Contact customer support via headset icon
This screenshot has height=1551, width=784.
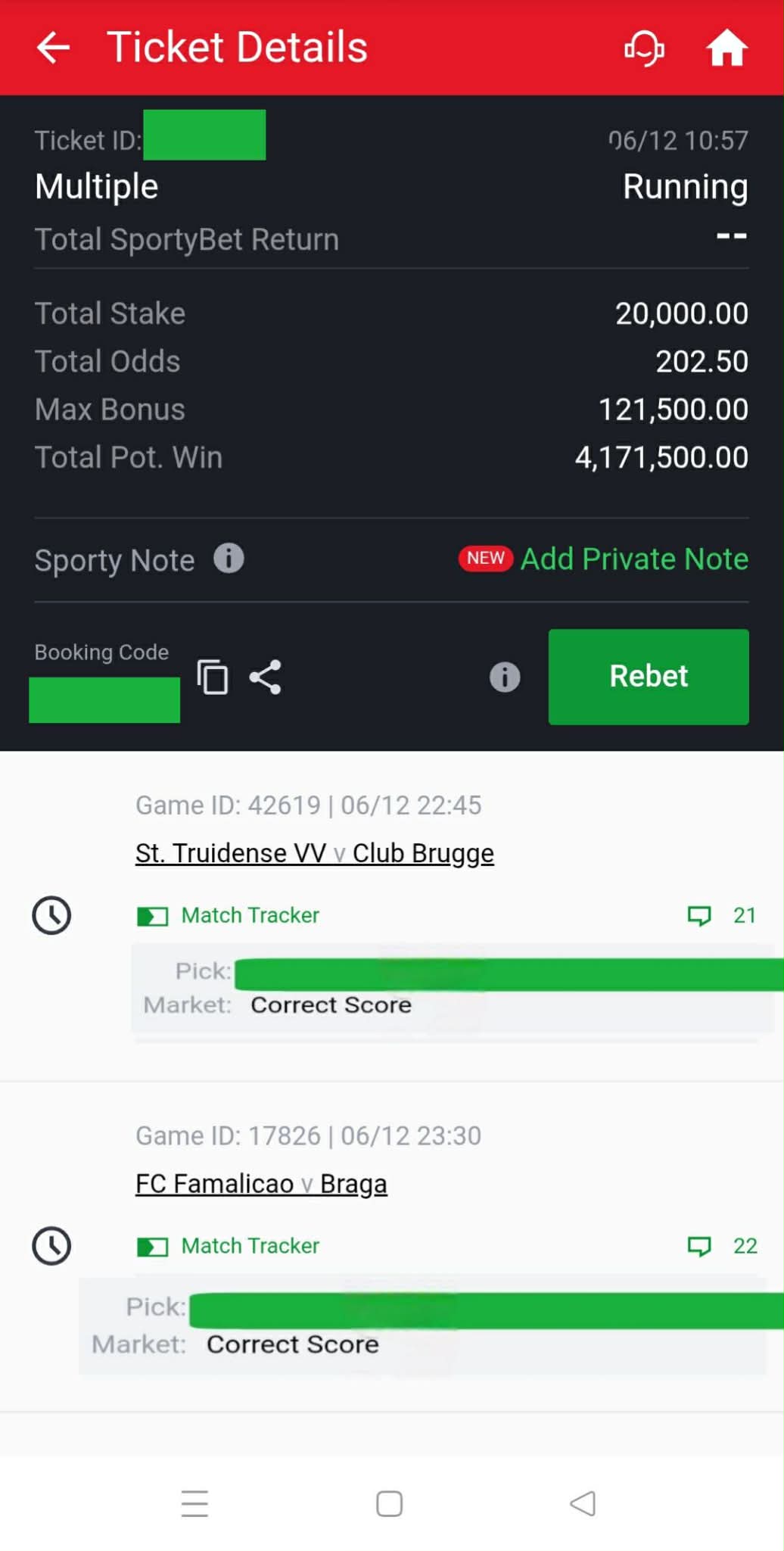pos(644,48)
